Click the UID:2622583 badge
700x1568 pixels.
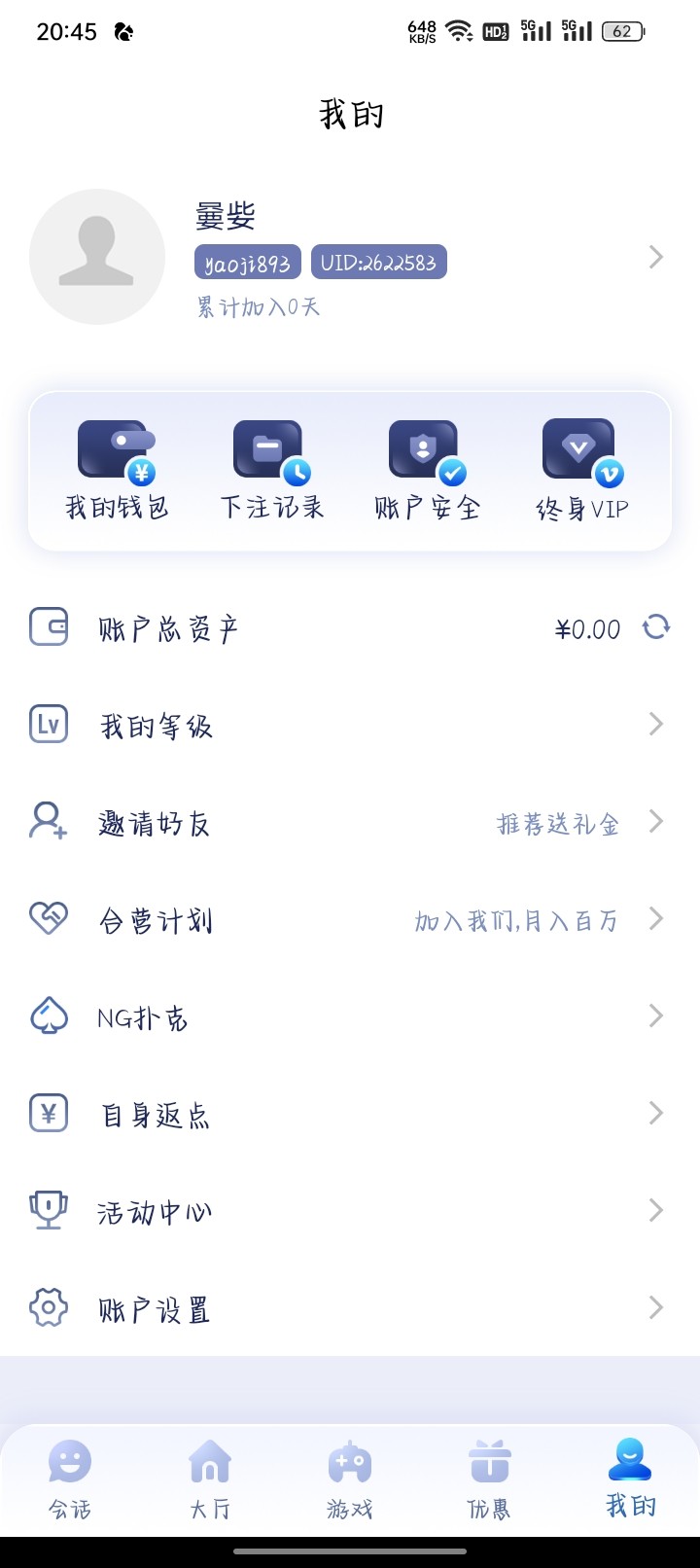[379, 261]
